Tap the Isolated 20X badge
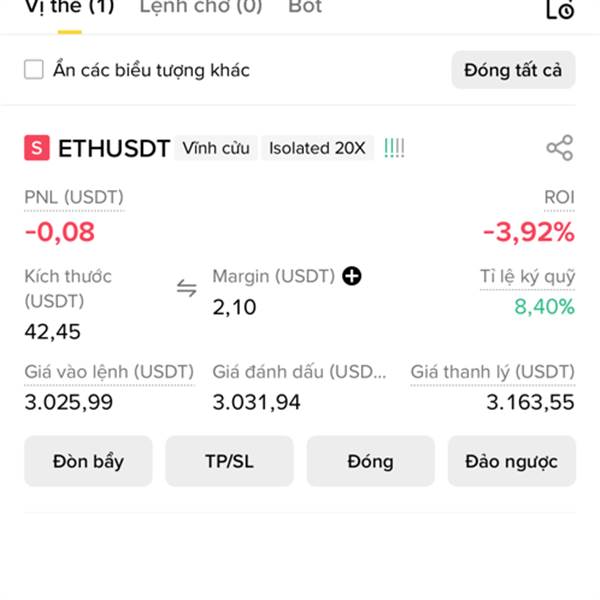Viewport: 600px width, 600px height. point(317,148)
